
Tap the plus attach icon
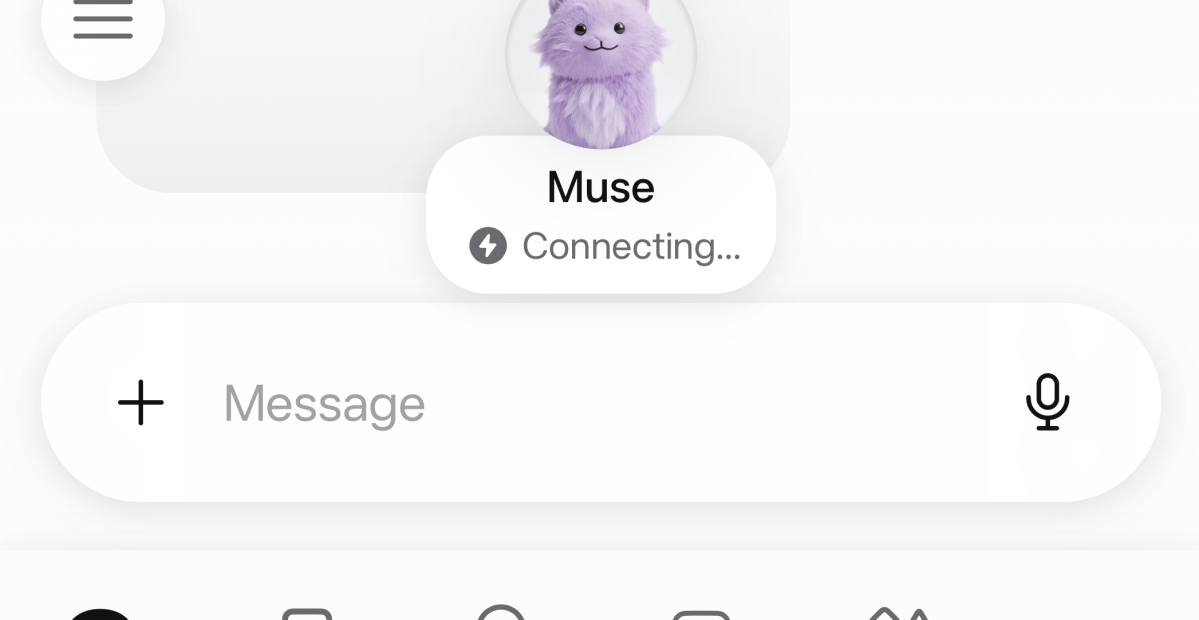[141, 402]
